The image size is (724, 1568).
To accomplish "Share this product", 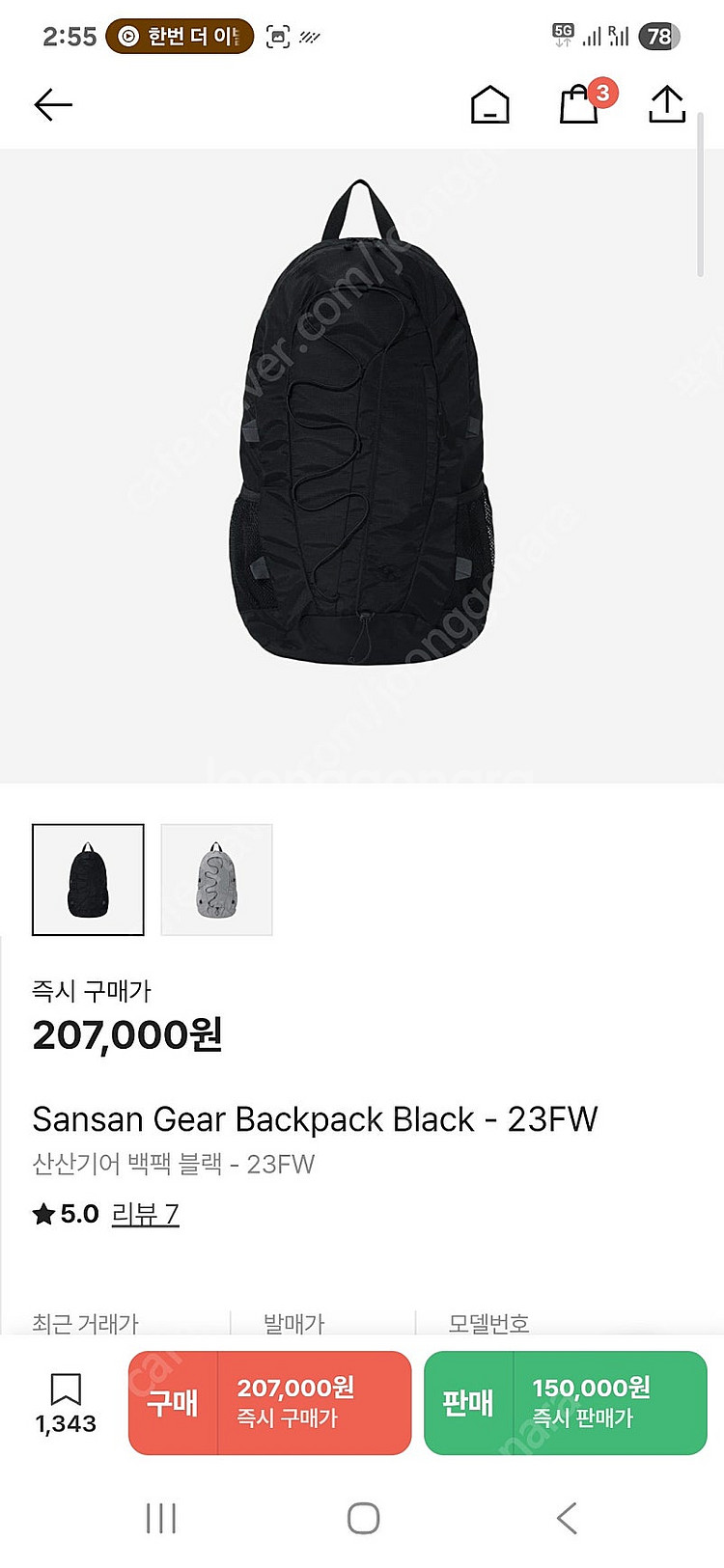I will [666, 104].
